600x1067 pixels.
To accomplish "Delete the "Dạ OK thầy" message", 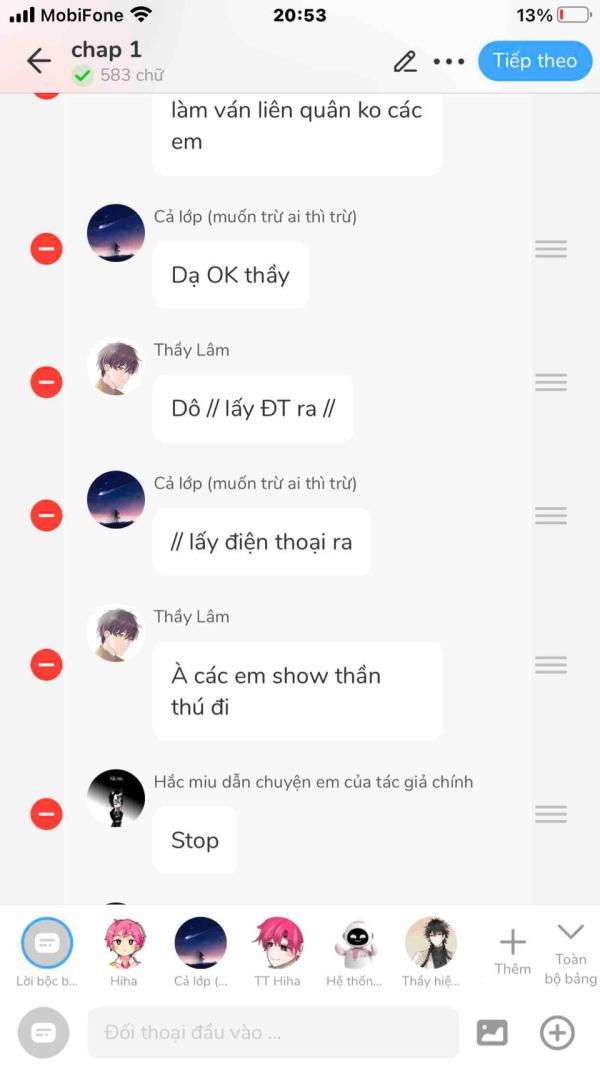I will [46, 249].
